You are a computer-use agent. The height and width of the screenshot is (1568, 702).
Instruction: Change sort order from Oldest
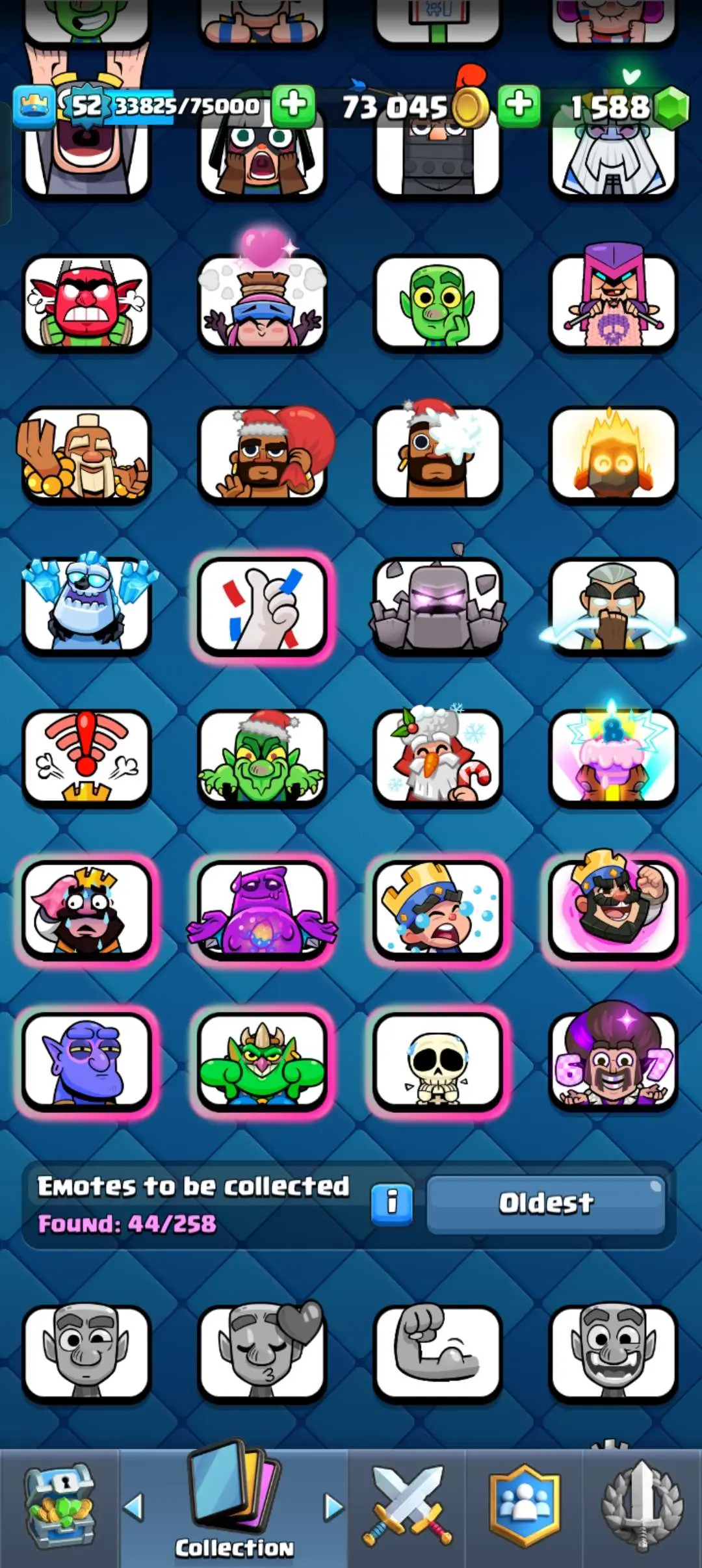coord(546,1204)
